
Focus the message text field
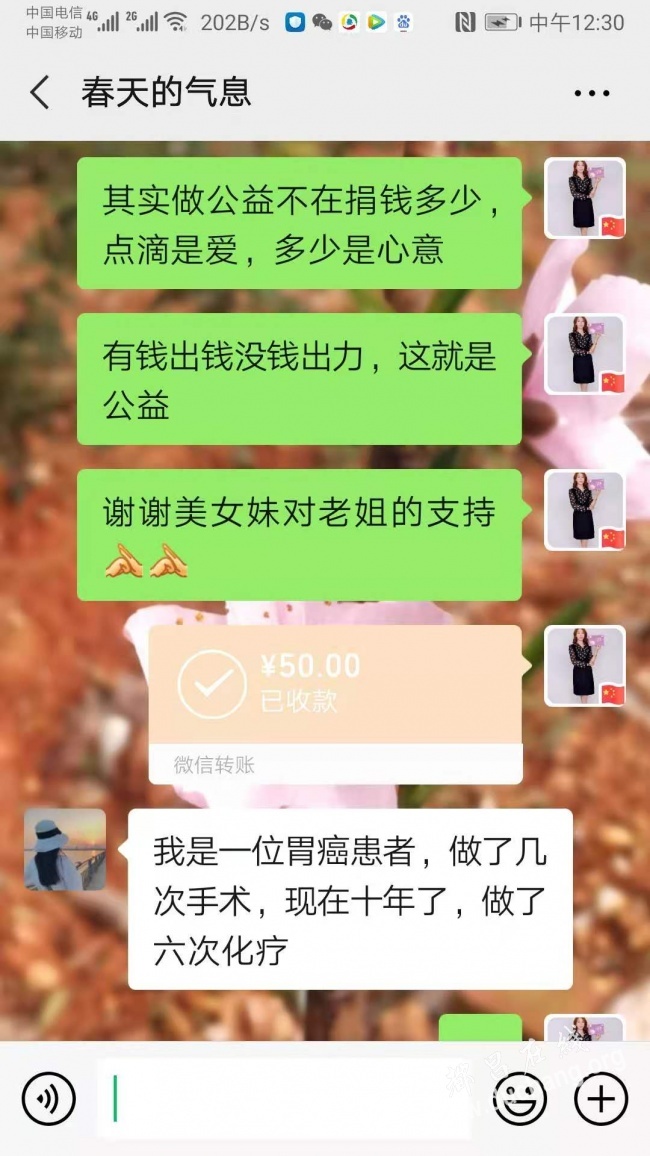click(x=285, y=1099)
